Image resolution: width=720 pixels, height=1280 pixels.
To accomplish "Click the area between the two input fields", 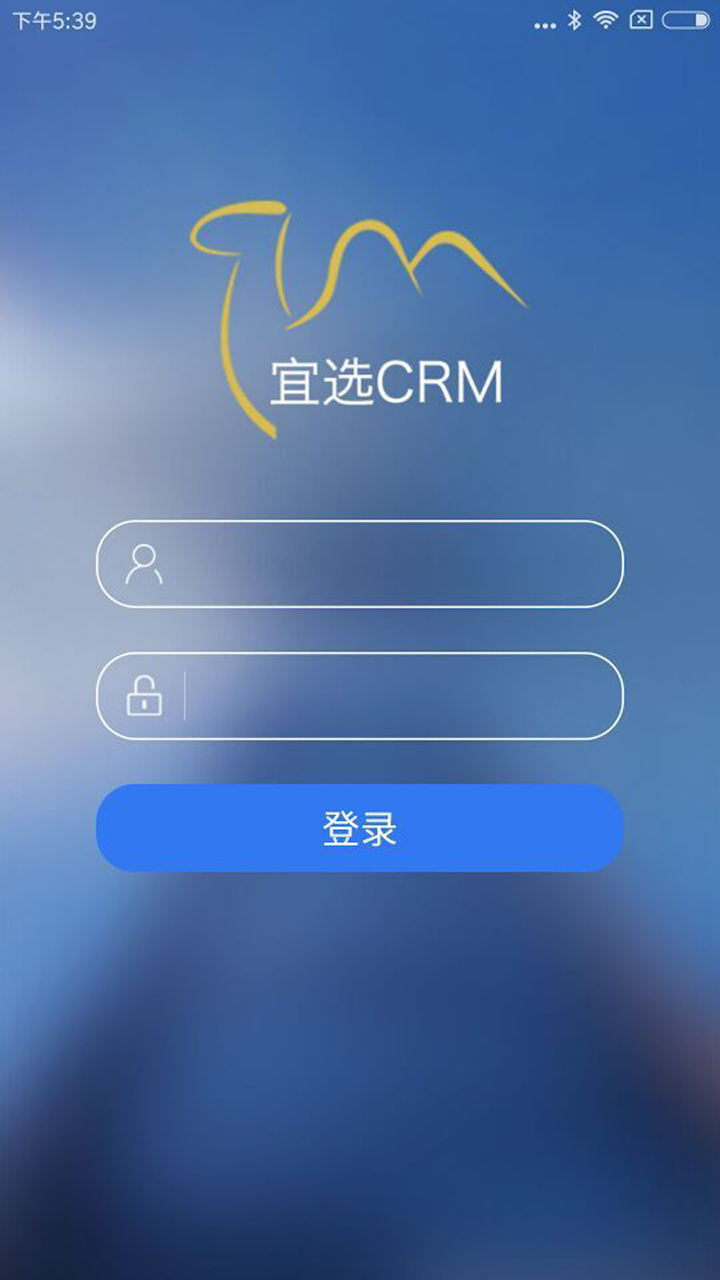I will pos(360,630).
